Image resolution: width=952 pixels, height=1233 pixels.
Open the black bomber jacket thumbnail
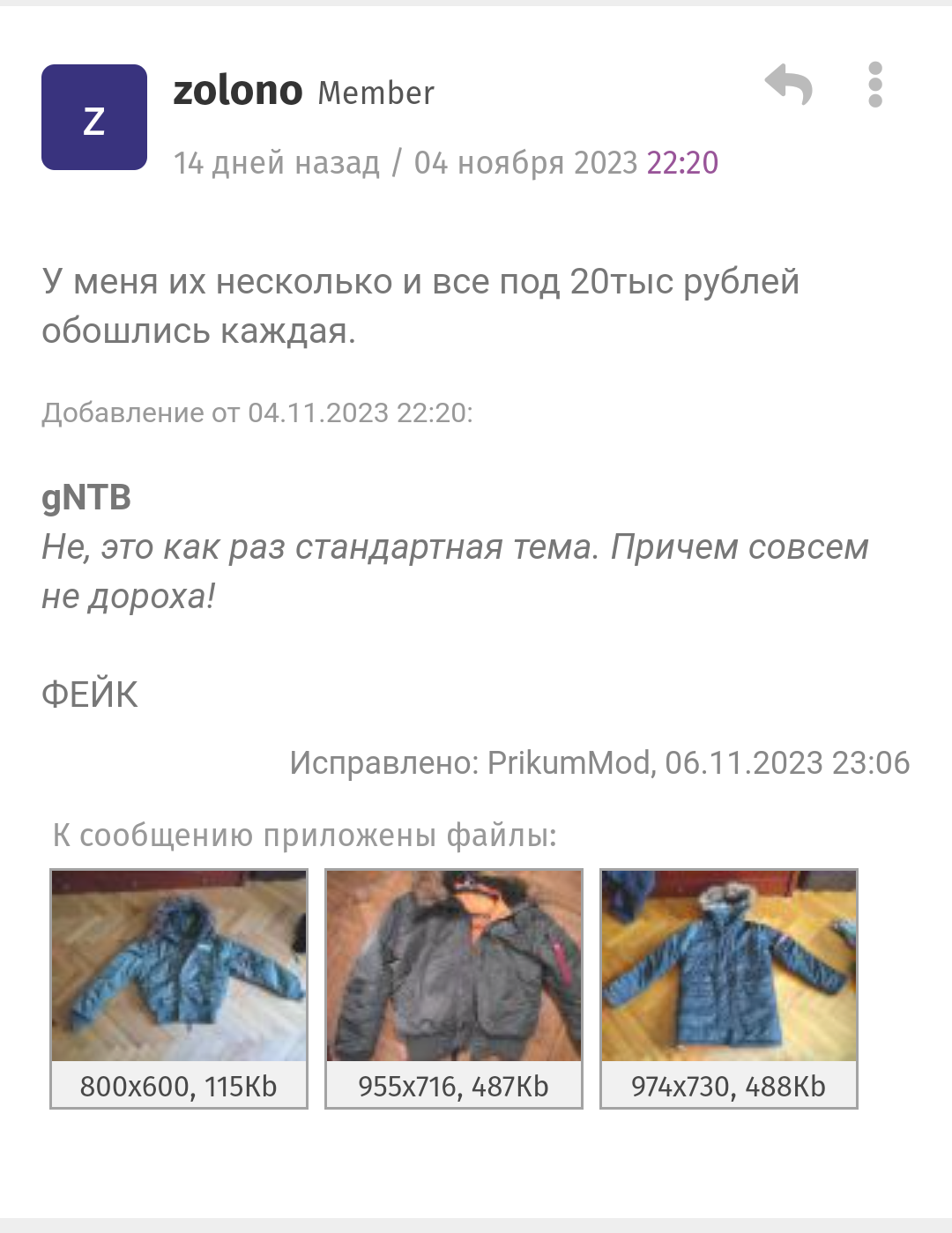click(x=453, y=967)
